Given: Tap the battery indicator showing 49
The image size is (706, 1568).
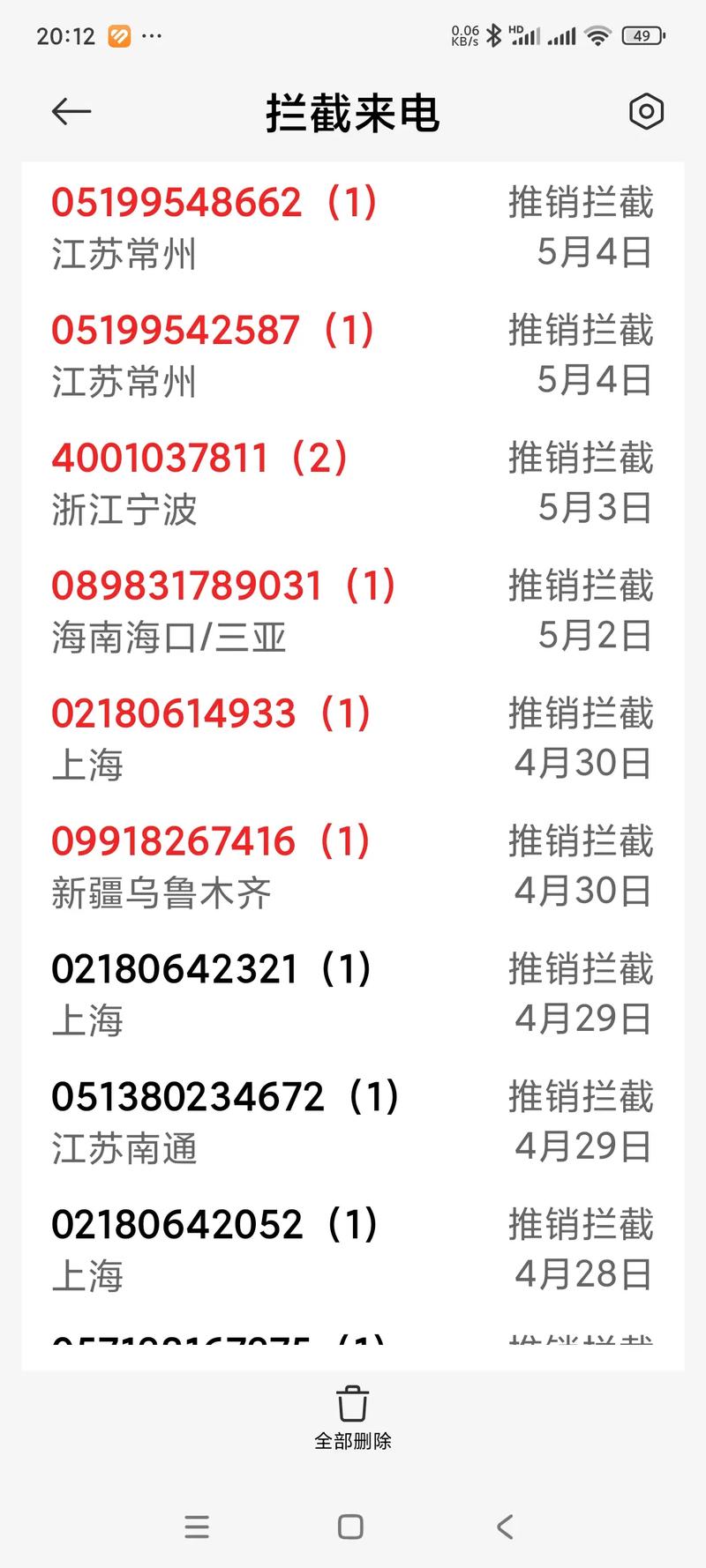Looking at the screenshot, I should click(643, 35).
